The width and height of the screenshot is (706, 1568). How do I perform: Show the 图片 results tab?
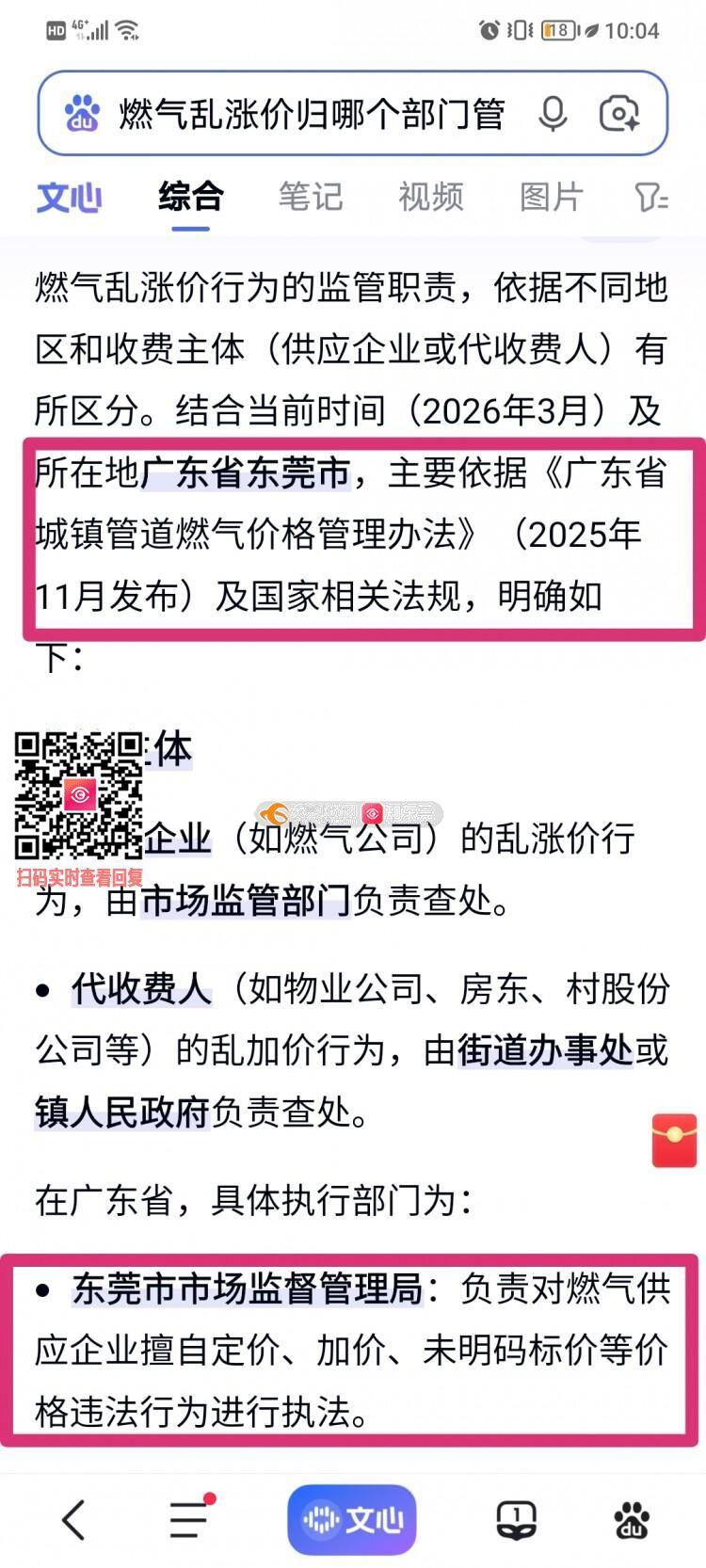tap(551, 197)
